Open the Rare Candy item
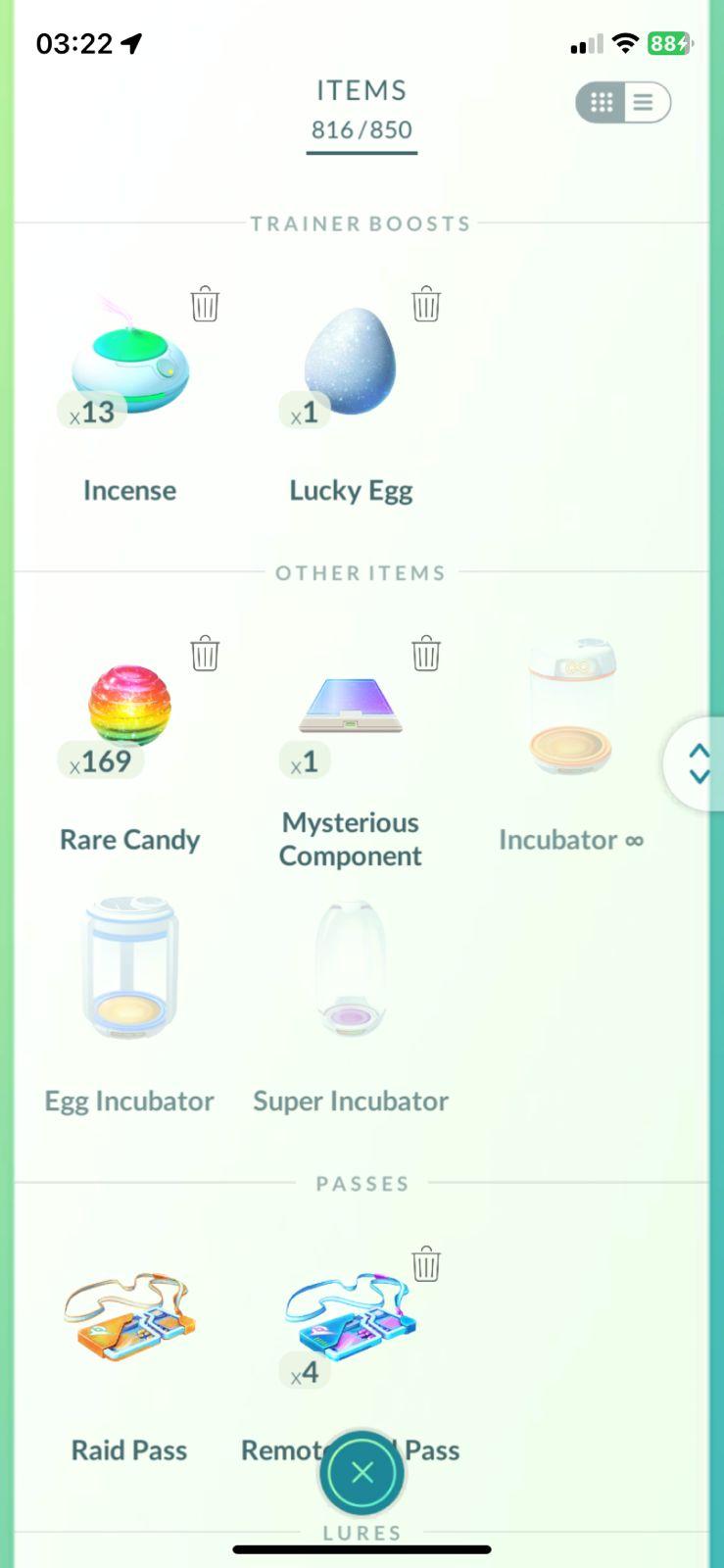Image resolution: width=724 pixels, height=1568 pixels. pyautogui.click(x=129, y=708)
